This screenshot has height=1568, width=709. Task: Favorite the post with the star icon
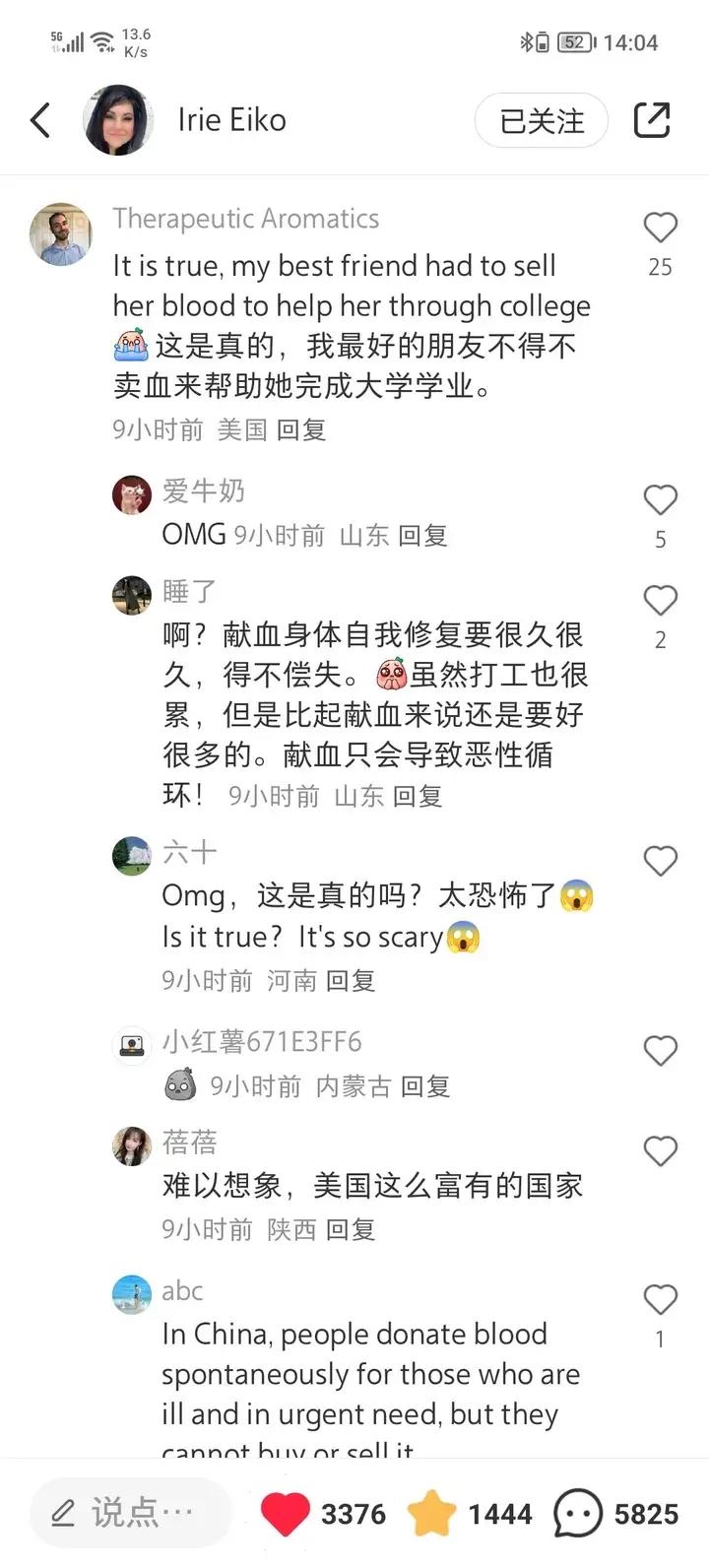[432, 1514]
